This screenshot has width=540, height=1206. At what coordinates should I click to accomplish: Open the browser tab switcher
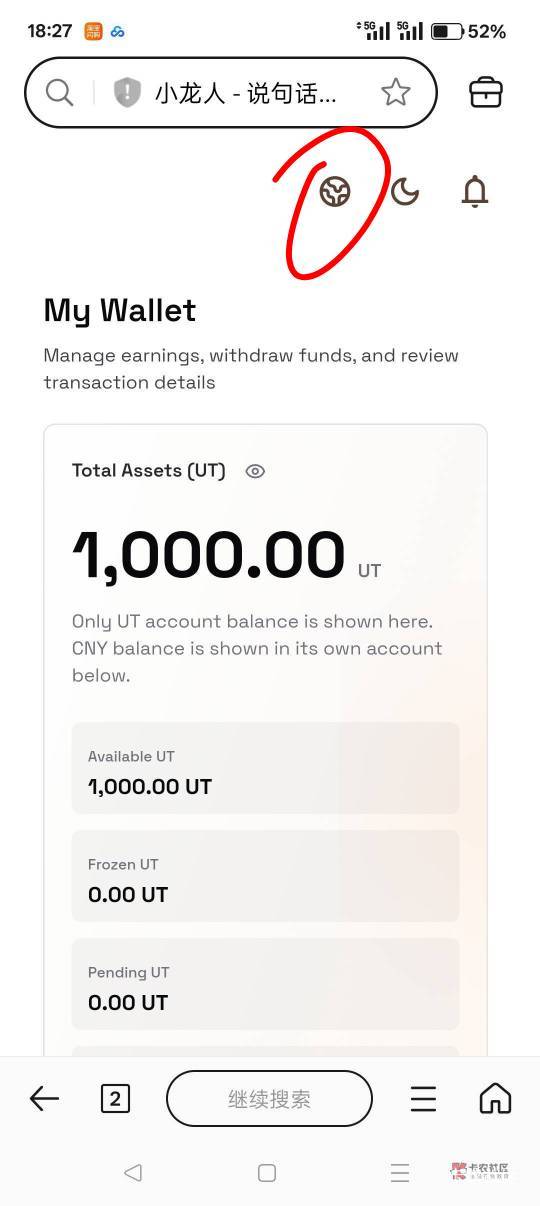tap(115, 1099)
